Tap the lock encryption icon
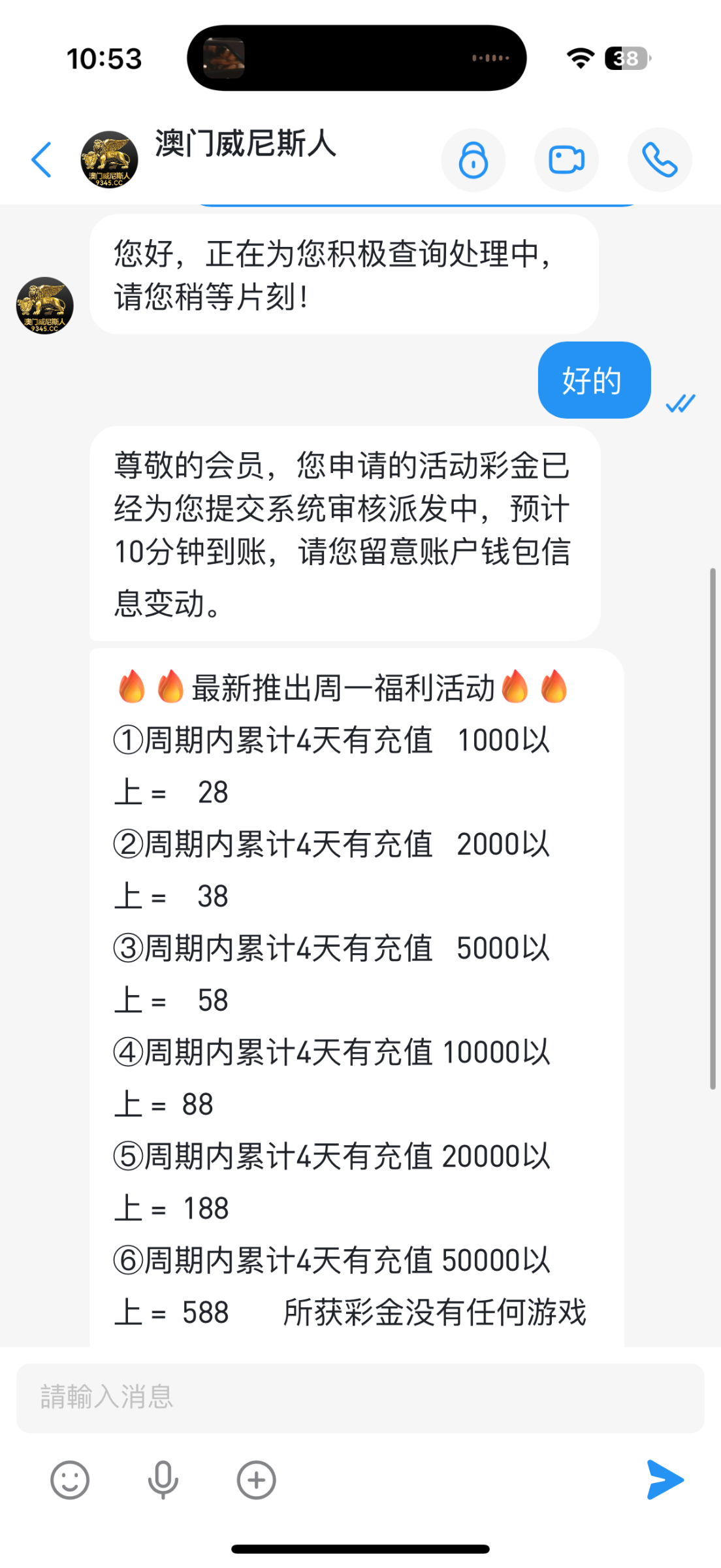Viewport: 721px width, 1568px height. (473, 160)
